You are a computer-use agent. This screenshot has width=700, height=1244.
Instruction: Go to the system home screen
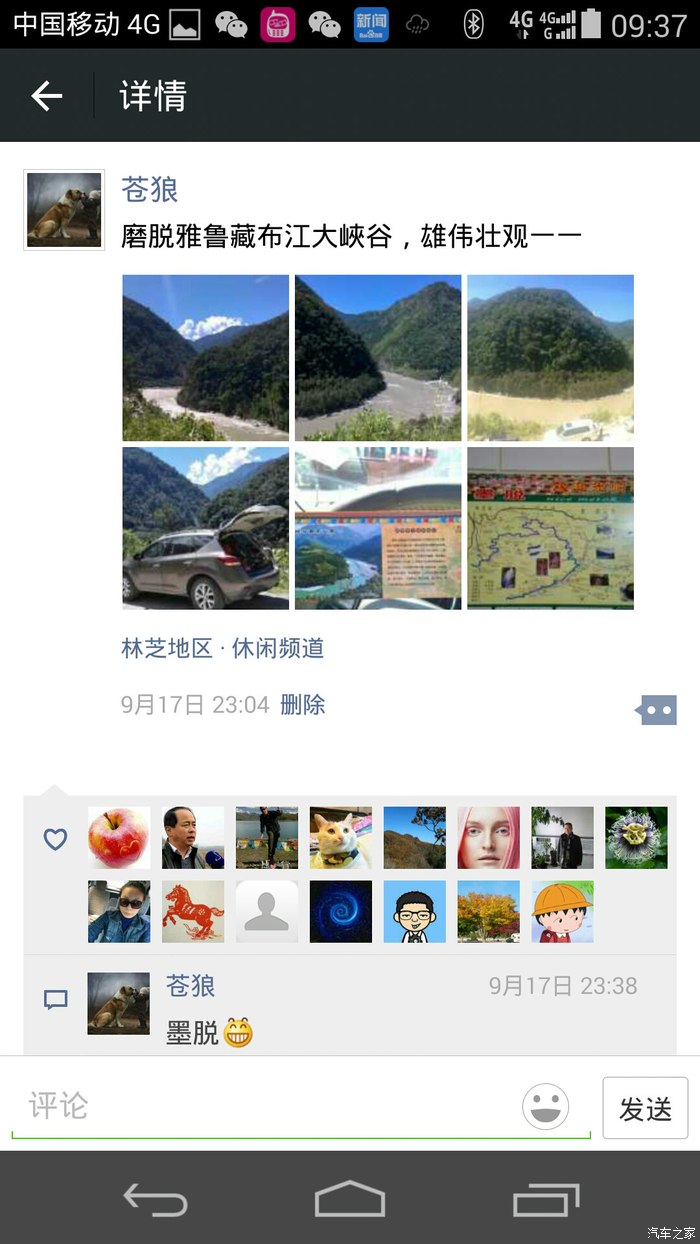coord(350,1198)
